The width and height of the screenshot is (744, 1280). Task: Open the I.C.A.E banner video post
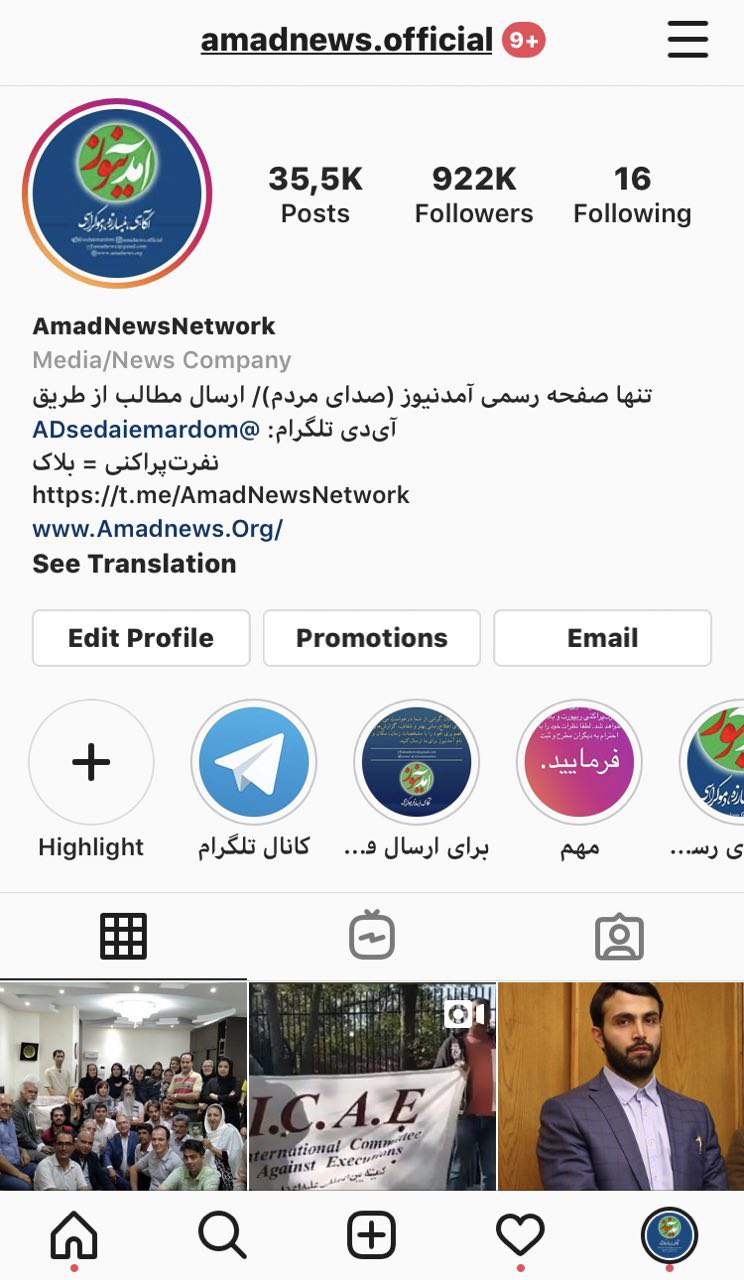pos(372,1085)
